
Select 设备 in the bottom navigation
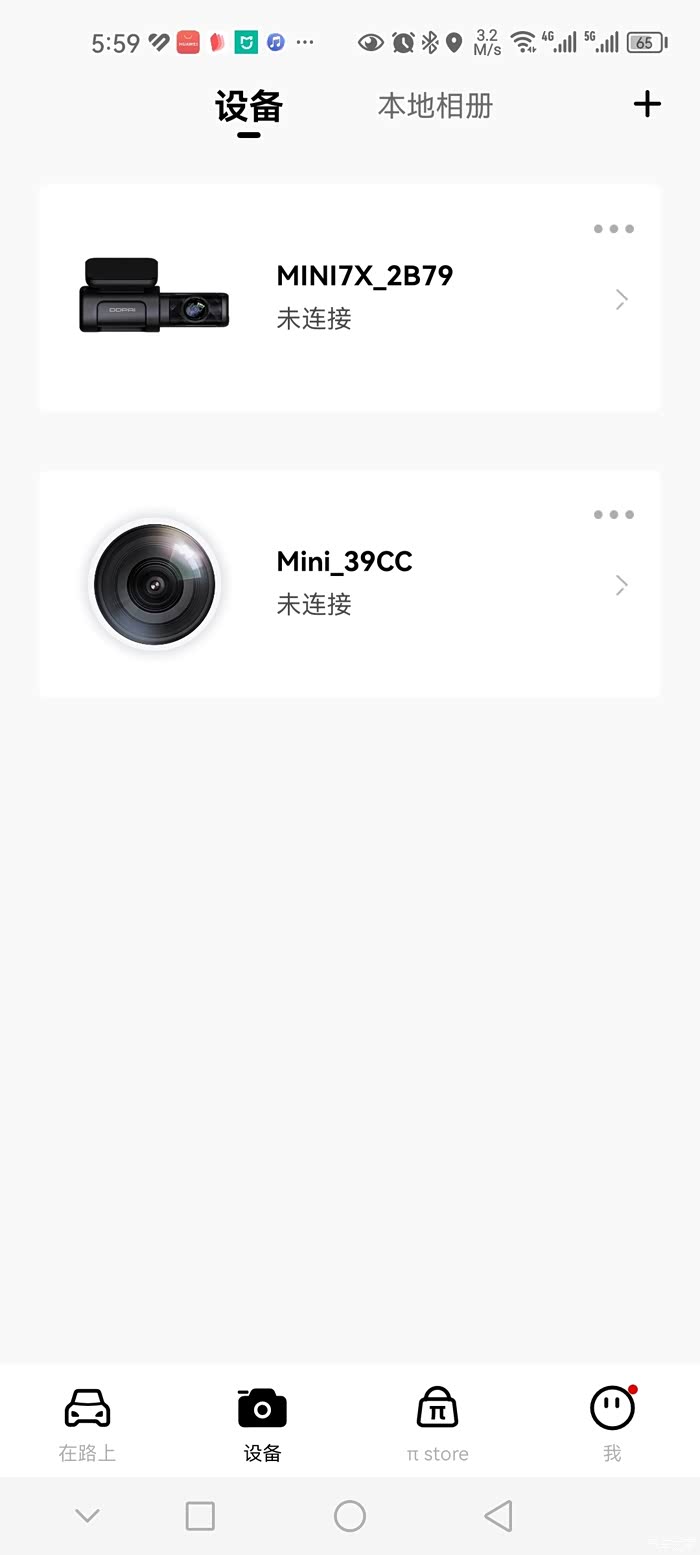(x=262, y=1423)
